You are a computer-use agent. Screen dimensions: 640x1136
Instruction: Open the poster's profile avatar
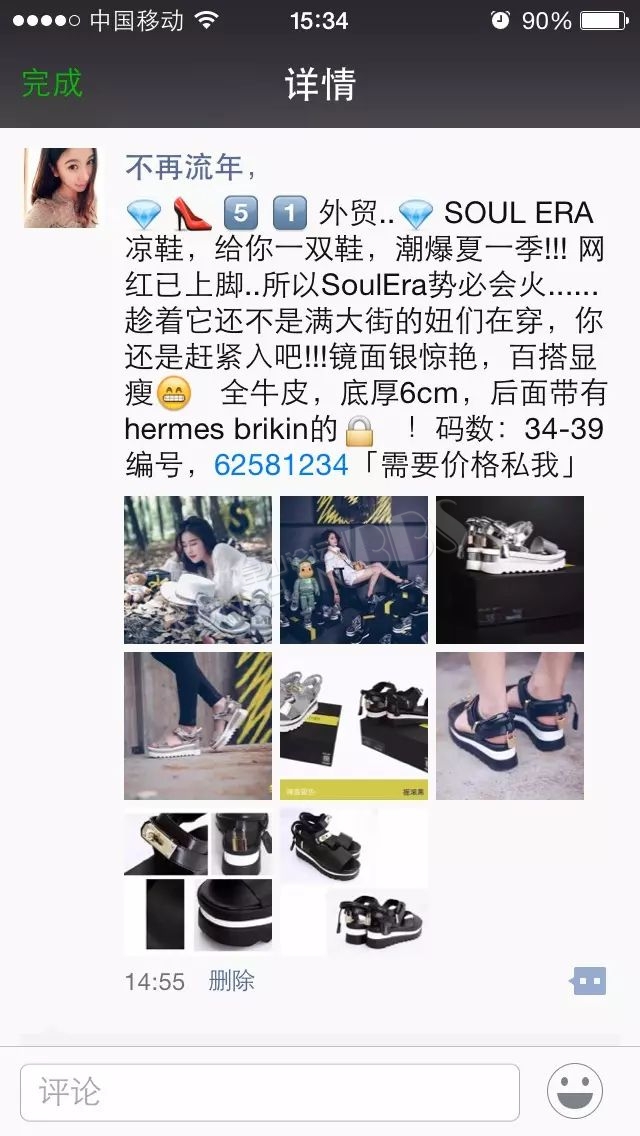61,188
